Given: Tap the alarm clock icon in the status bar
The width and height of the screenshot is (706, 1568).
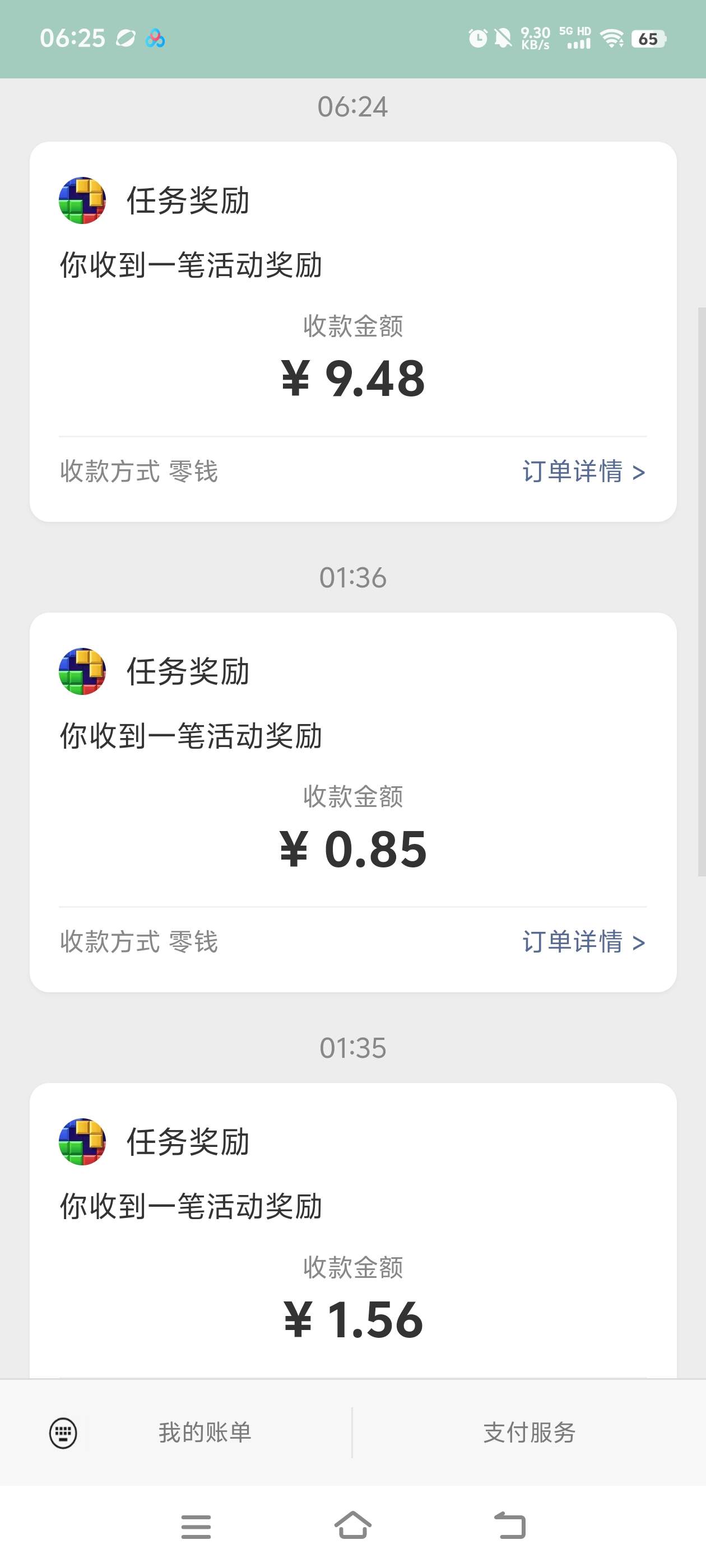Looking at the screenshot, I should click(478, 38).
